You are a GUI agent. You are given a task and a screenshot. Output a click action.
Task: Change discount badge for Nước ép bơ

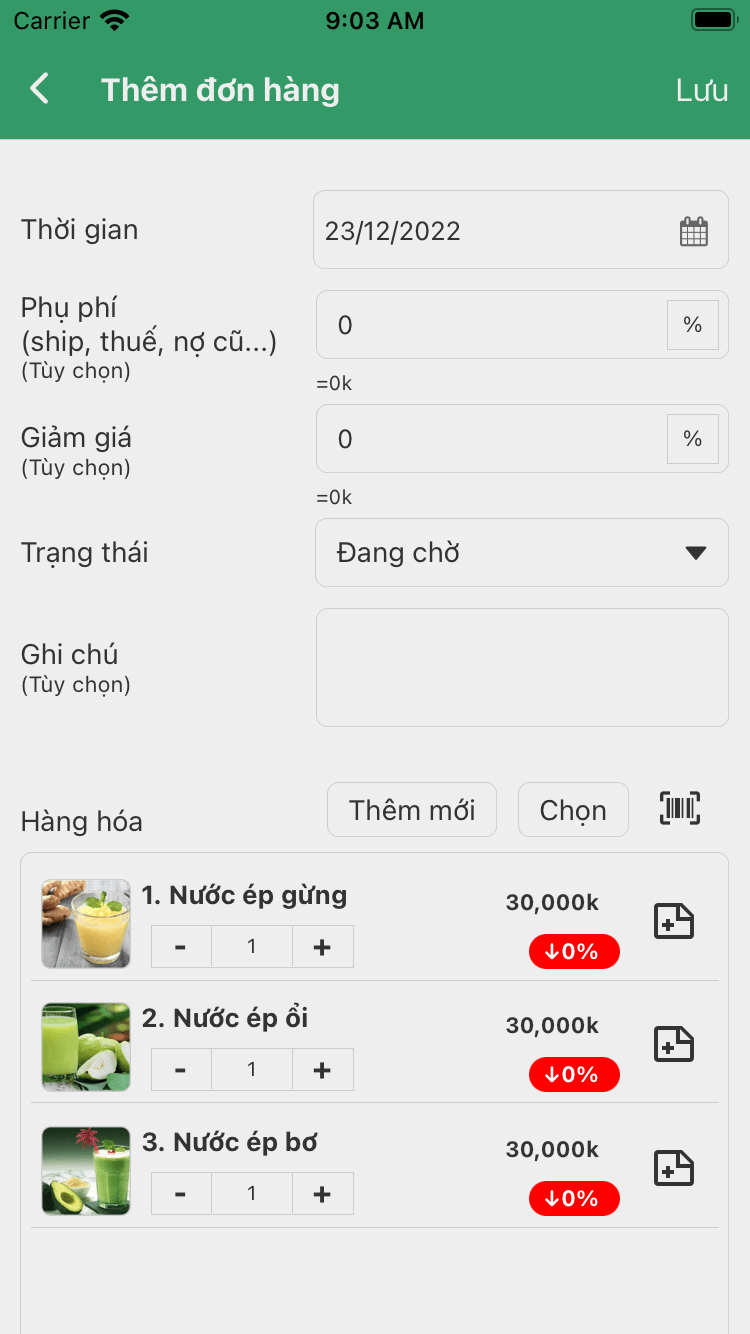[x=574, y=1198]
